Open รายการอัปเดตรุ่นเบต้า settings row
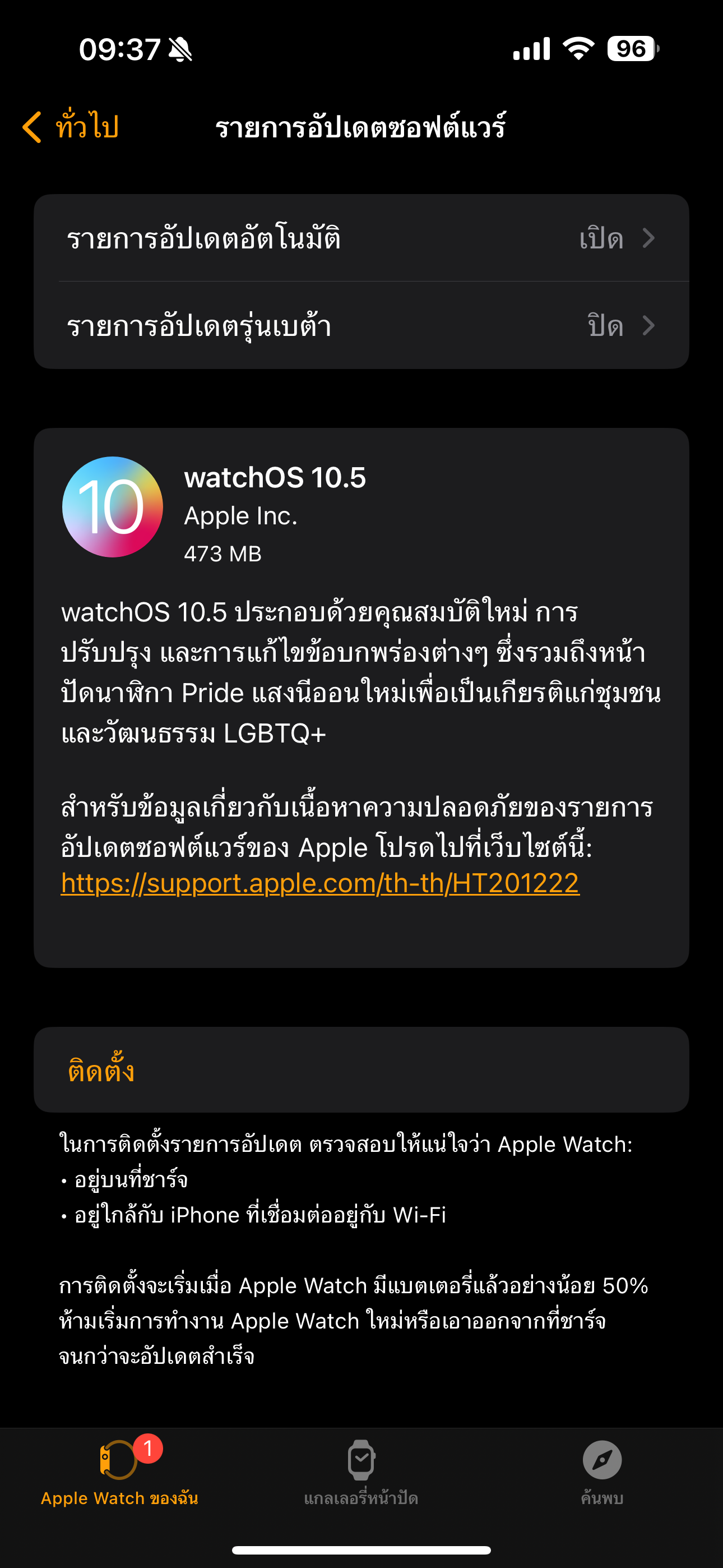The image size is (723, 1568). 361,326
